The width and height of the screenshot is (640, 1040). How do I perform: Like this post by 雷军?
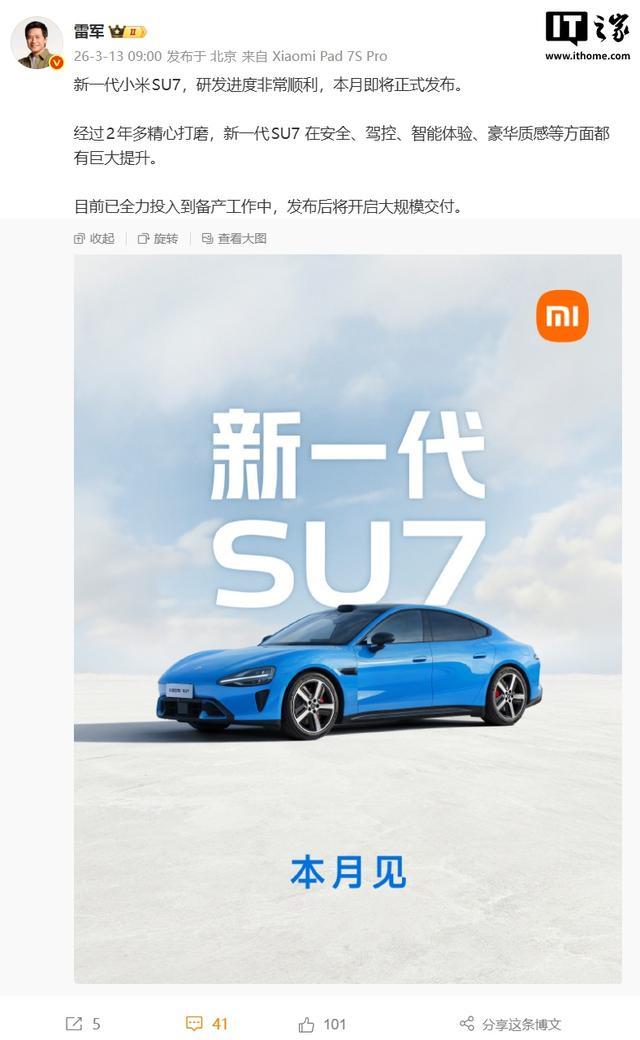(322, 1024)
